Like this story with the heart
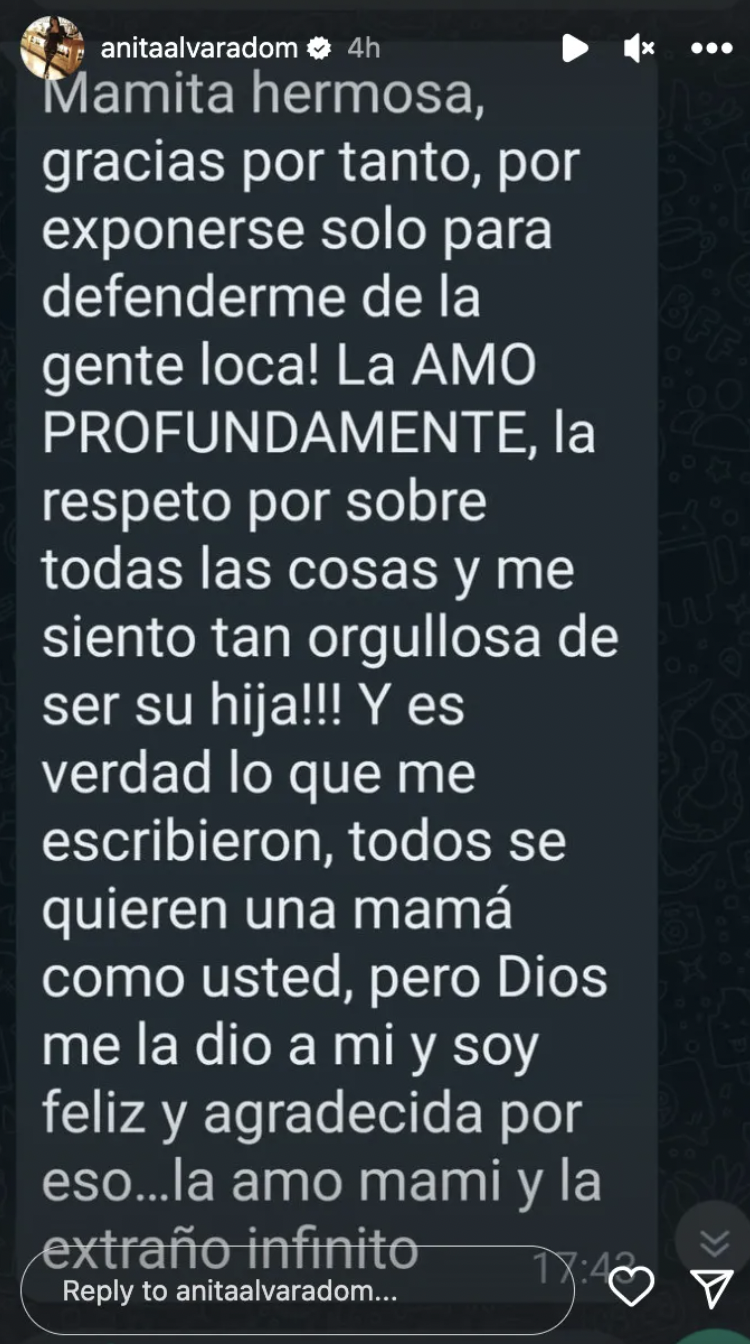The image size is (750, 1344). coord(631,1287)
